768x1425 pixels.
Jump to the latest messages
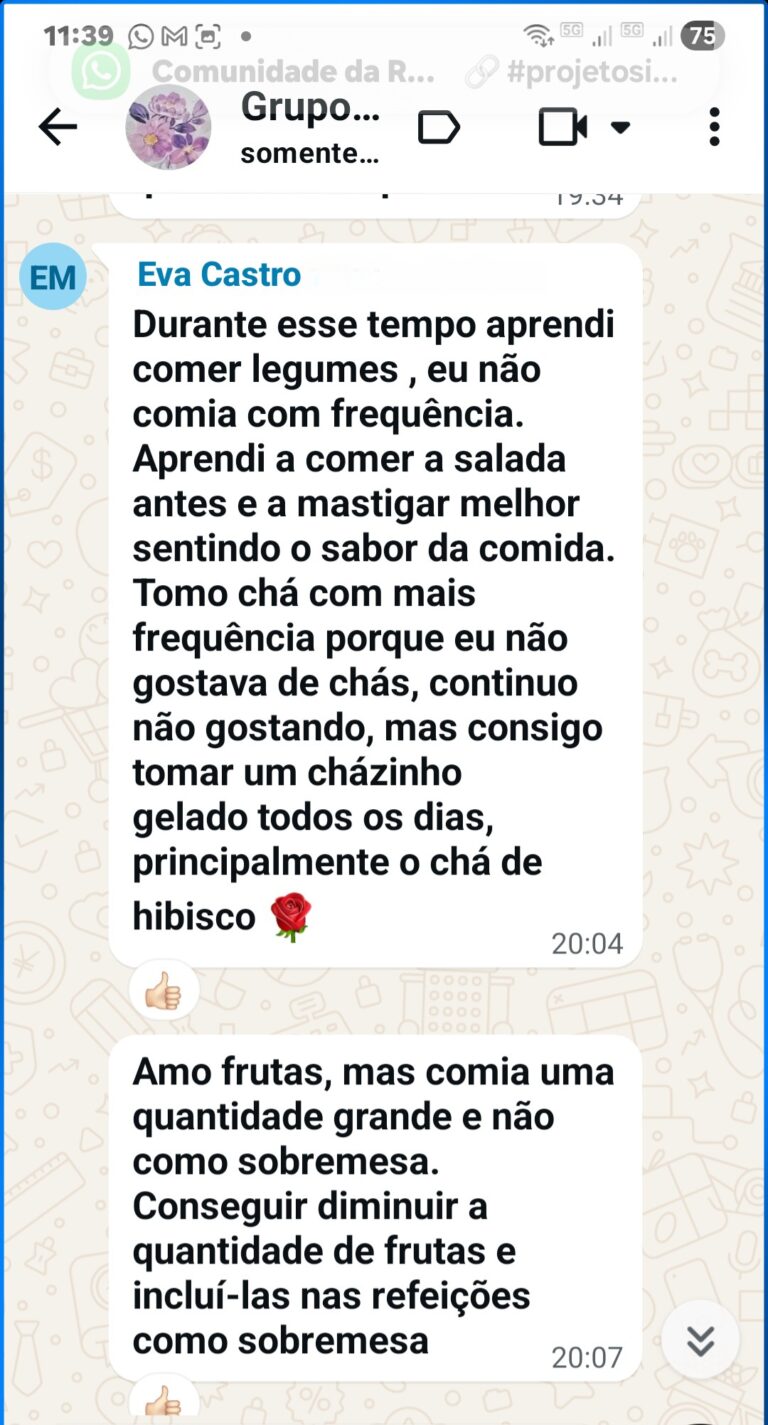700,1340
